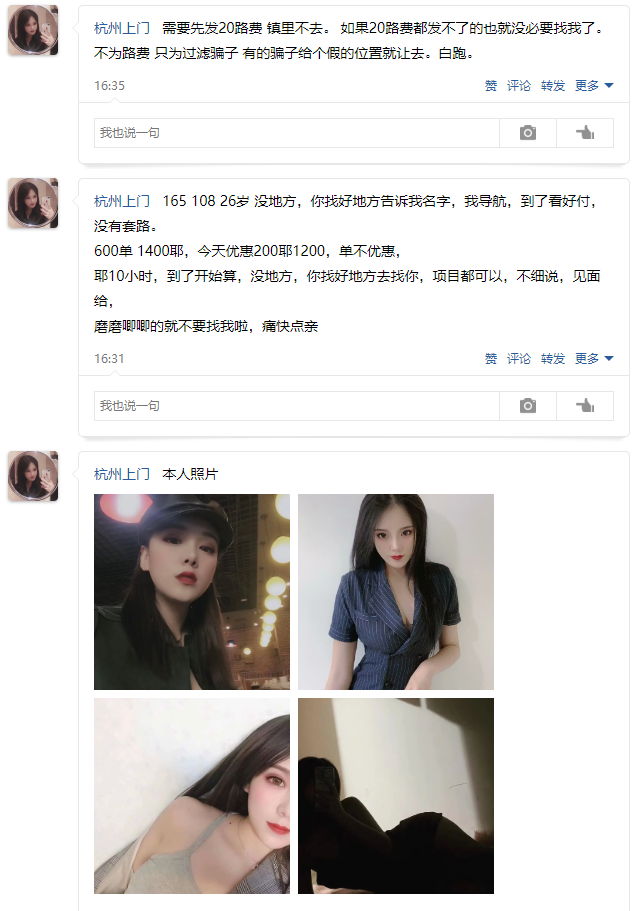Tap 转发 on the 16:31 post
The height and width of the screenshot is (911, 634).
pyautogui.click(x=553, y=359)
